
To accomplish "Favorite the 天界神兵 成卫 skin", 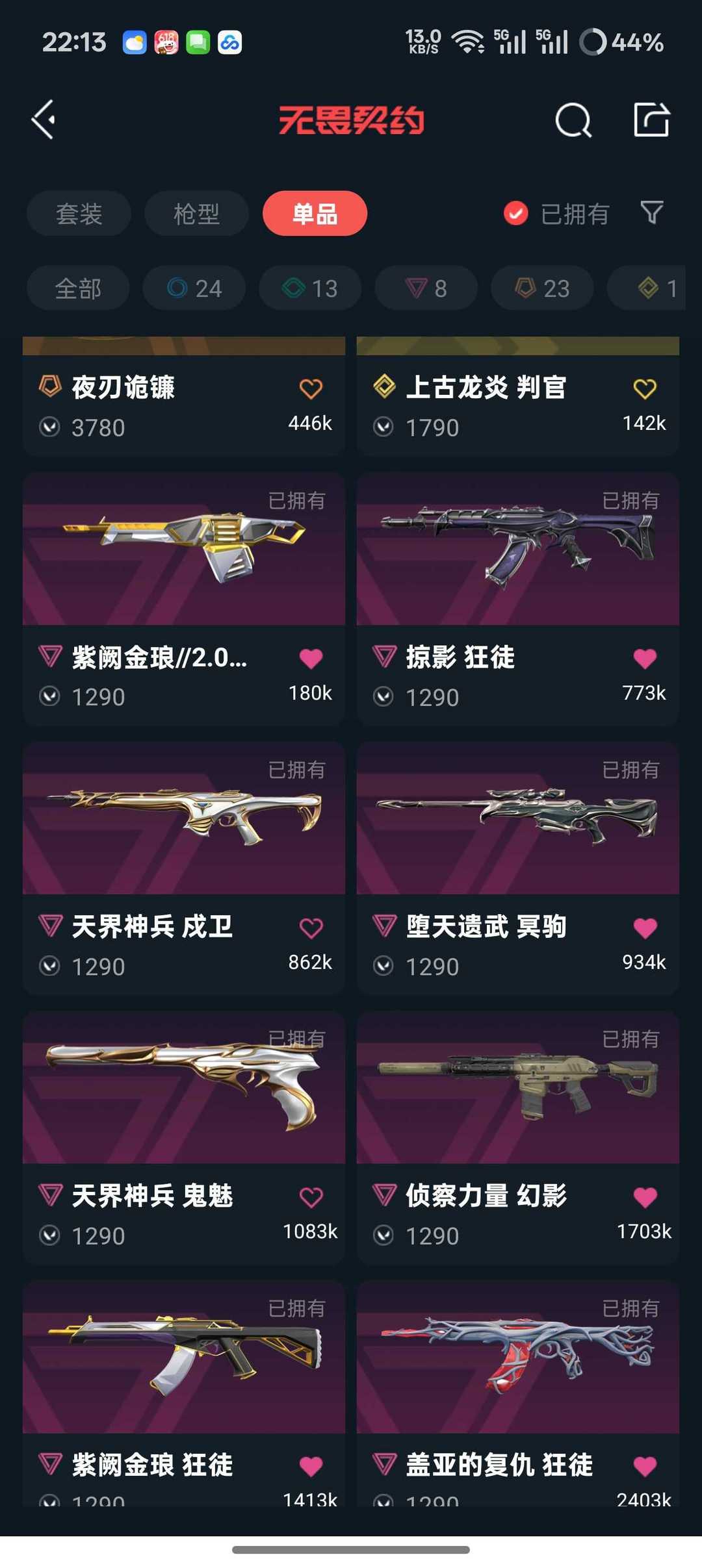I will [312, 928].
